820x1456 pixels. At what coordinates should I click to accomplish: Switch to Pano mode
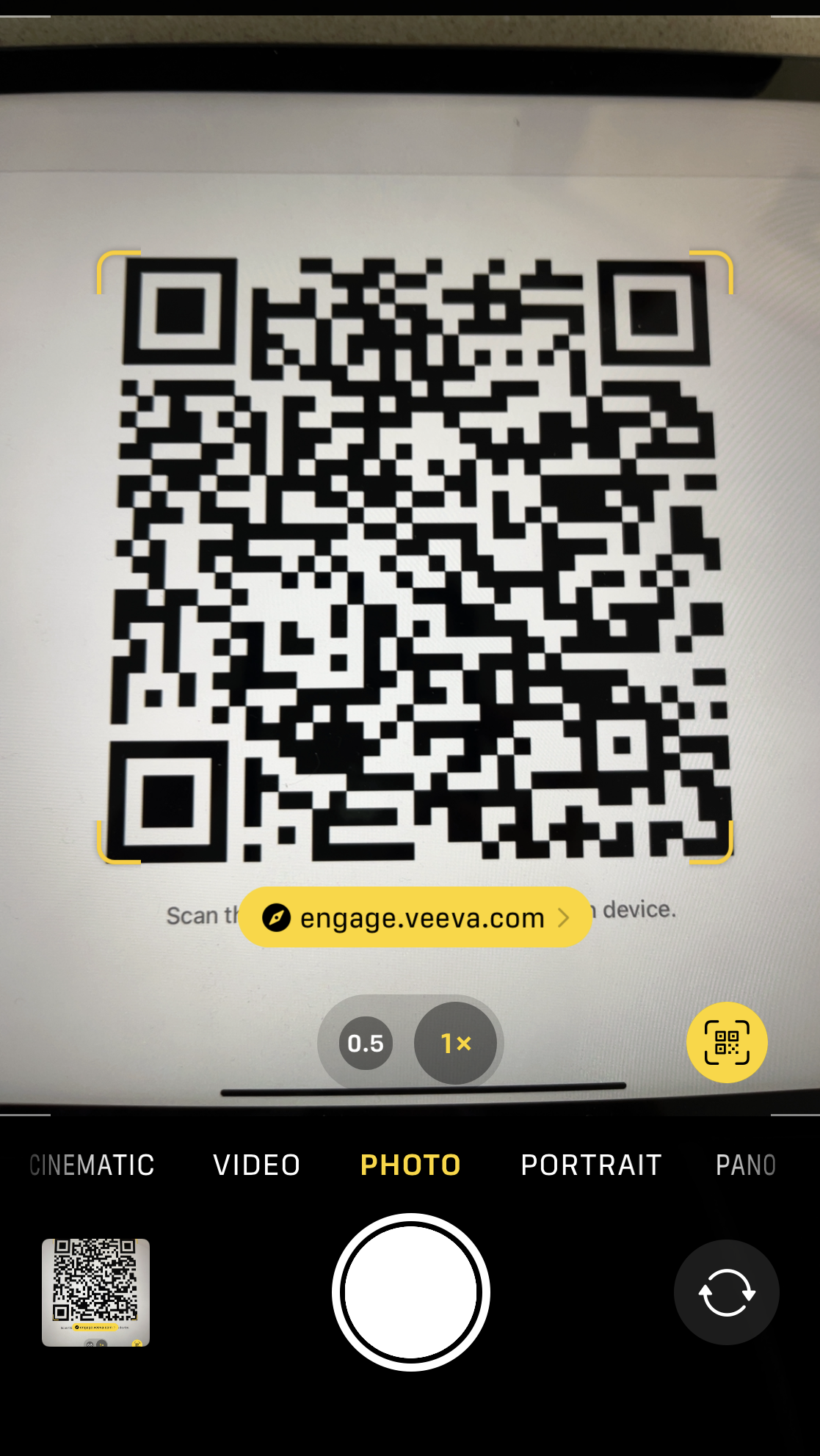745,1165
